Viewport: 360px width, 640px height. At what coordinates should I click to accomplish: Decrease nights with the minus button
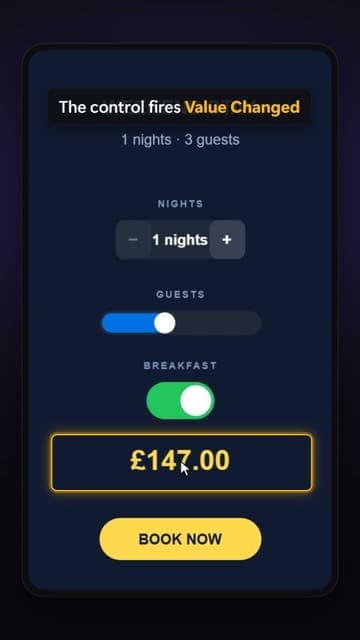(x=133, y=240)
